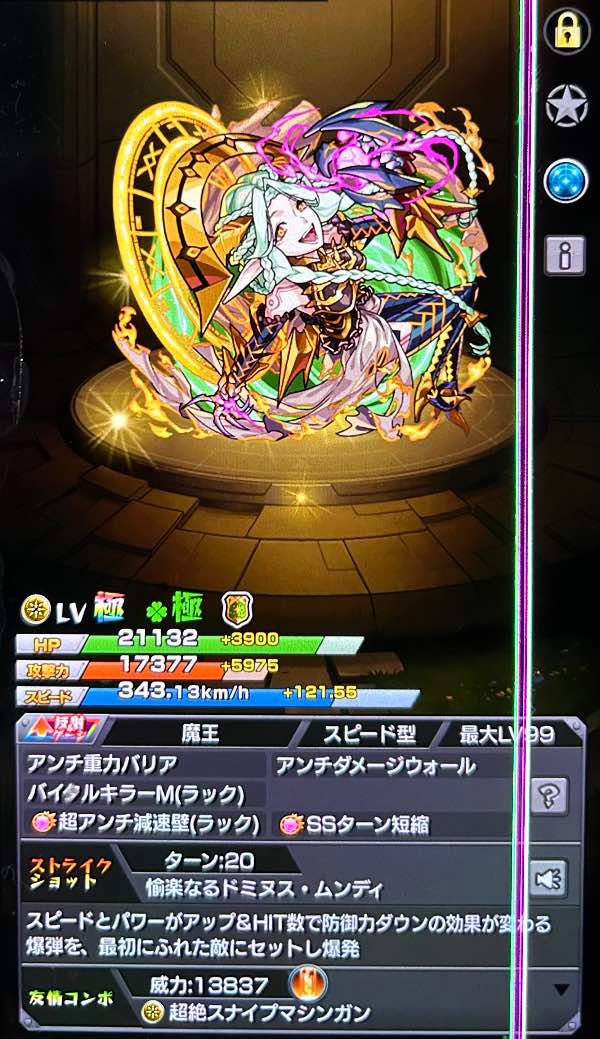This screenshot has height=1039, width=600.
Task: Toggle the lock icon for this monster
Action: pos(566,32)
